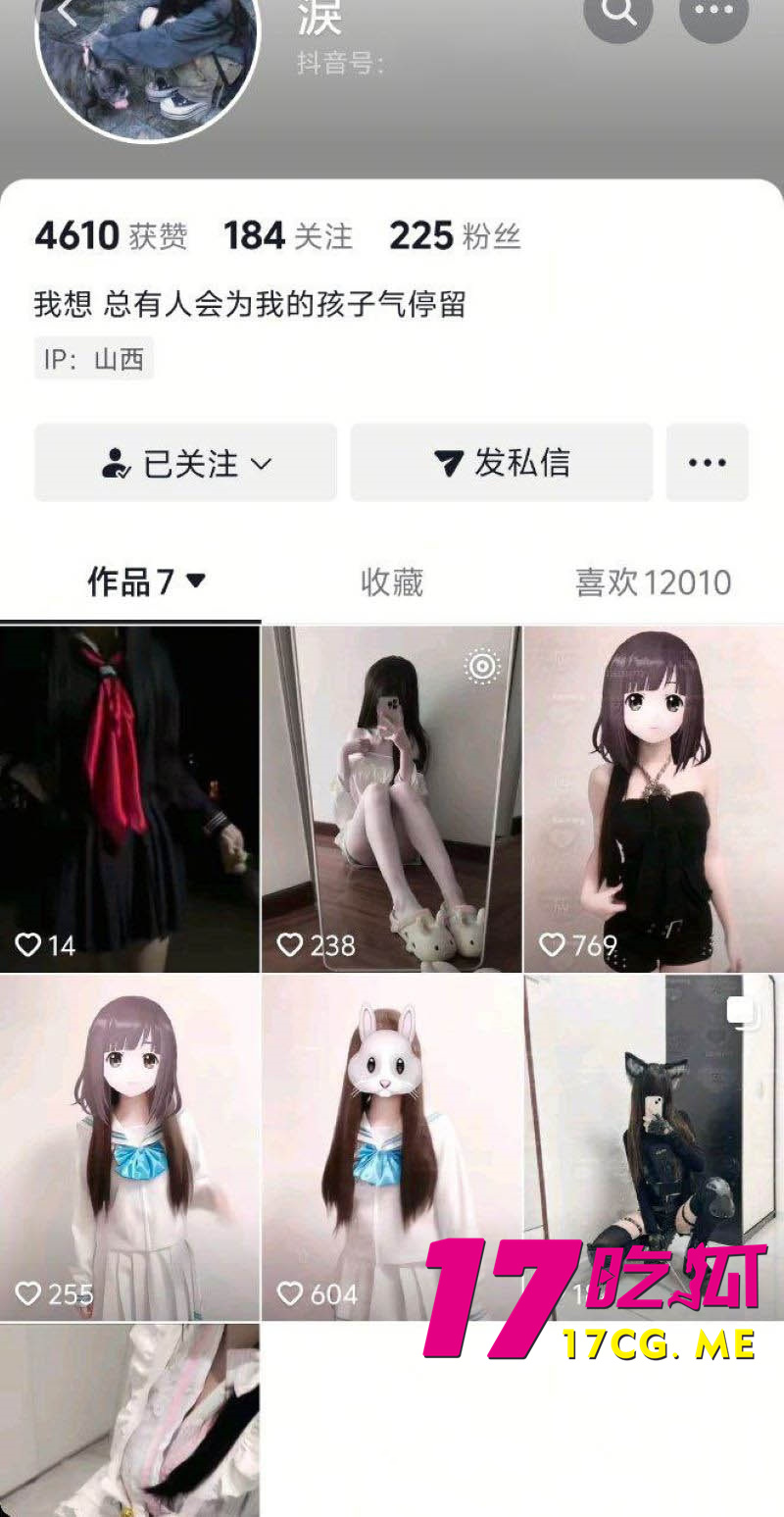Tap the IP 山西 location tag
The image size is (784, 1517).
click(93, 357)
